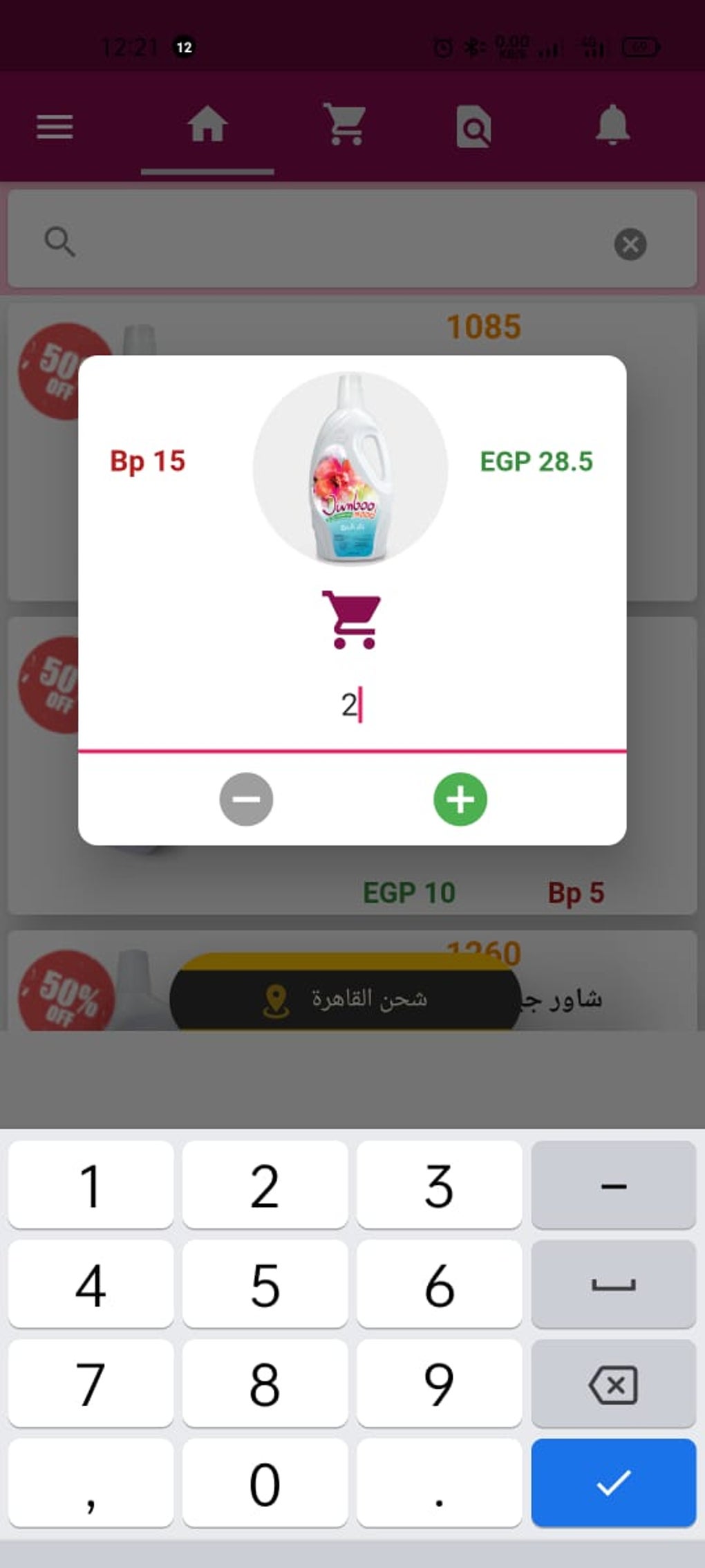Viewport: 705px width, 1568px height.
Task: View the Jumbo detergent product image
Action: [351, 469]
